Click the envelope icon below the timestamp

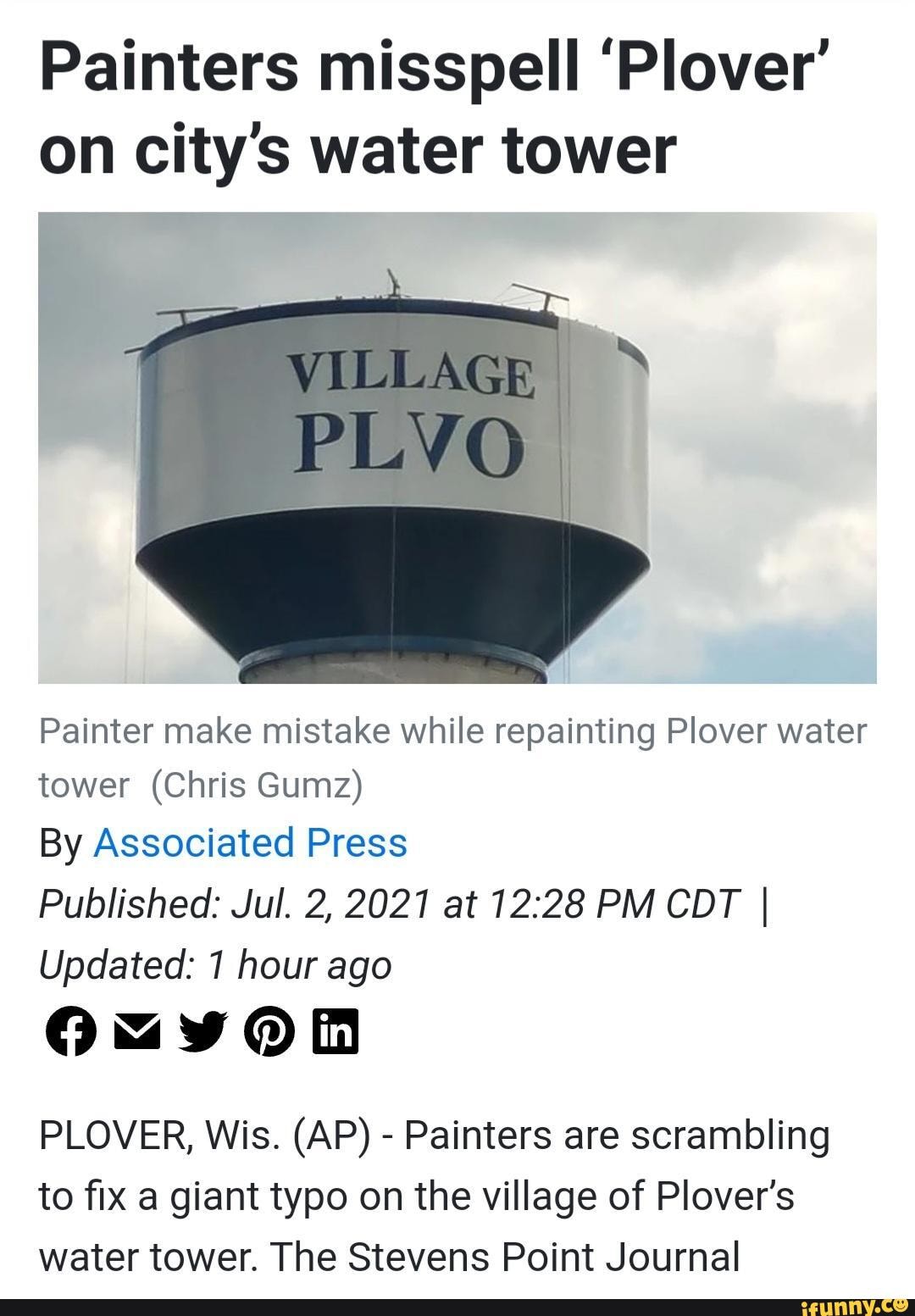pos(138,1030)
